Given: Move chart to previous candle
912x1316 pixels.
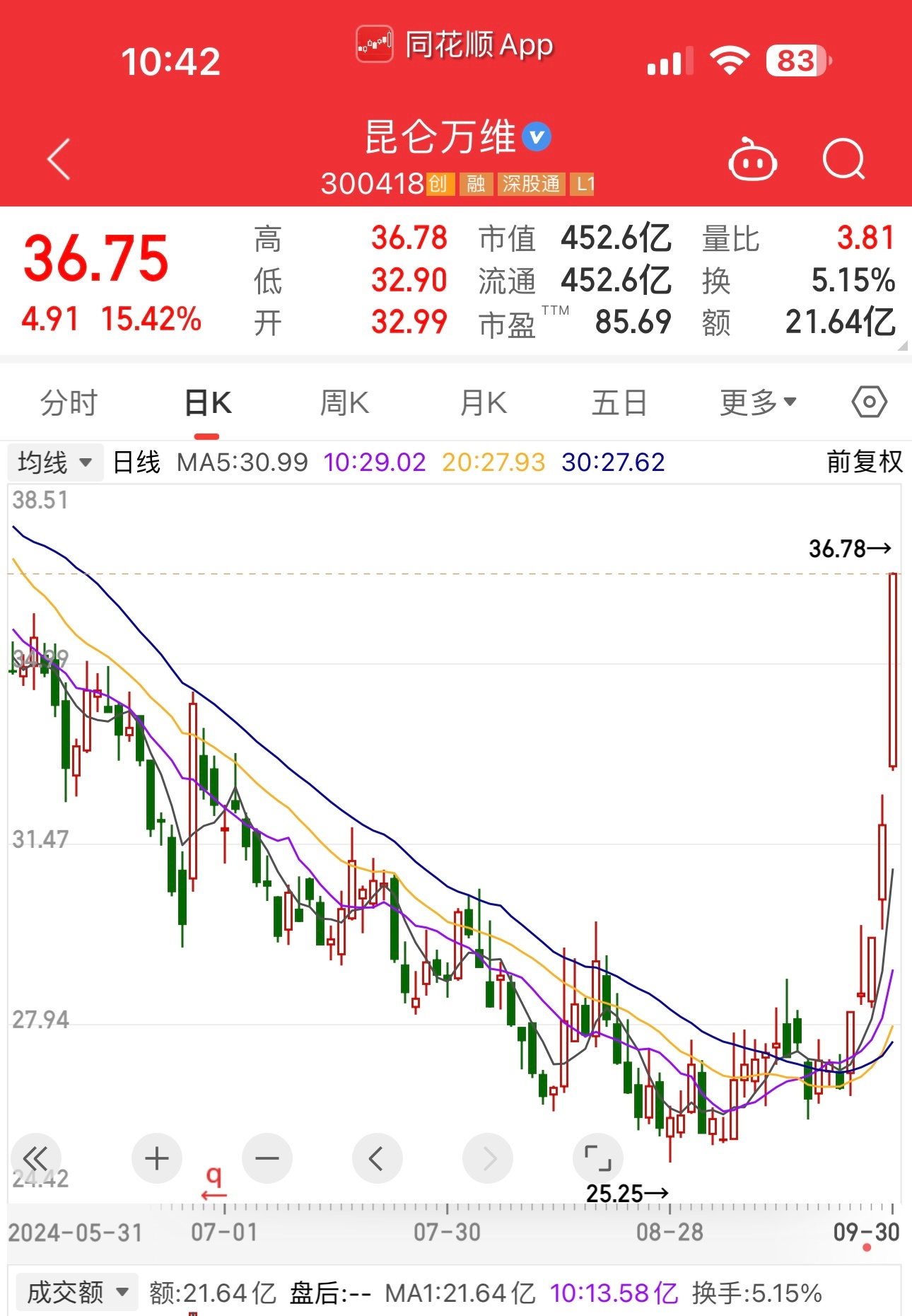Looking at the screenshot, I should click(377, 1158).
